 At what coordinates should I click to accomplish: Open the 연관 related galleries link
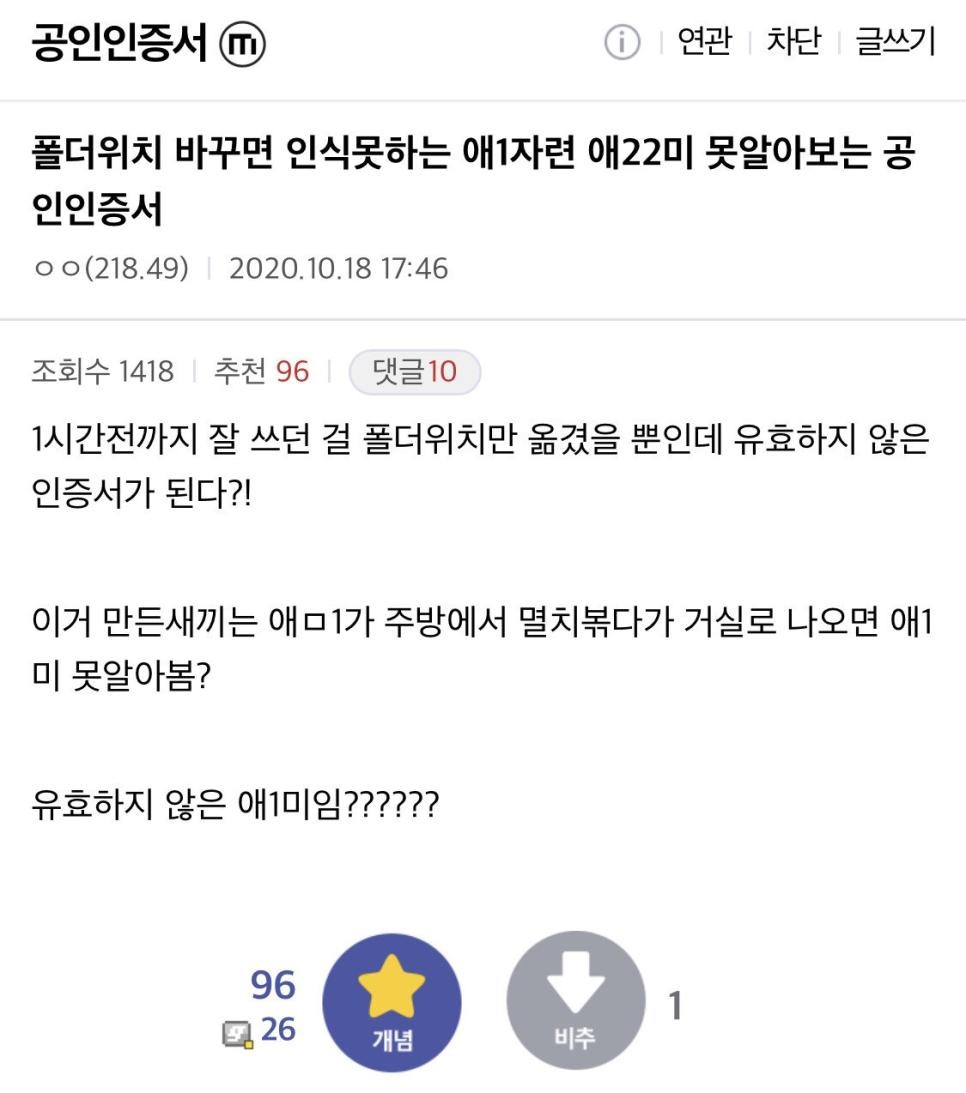pyautogui.click(x=706, y=42)
